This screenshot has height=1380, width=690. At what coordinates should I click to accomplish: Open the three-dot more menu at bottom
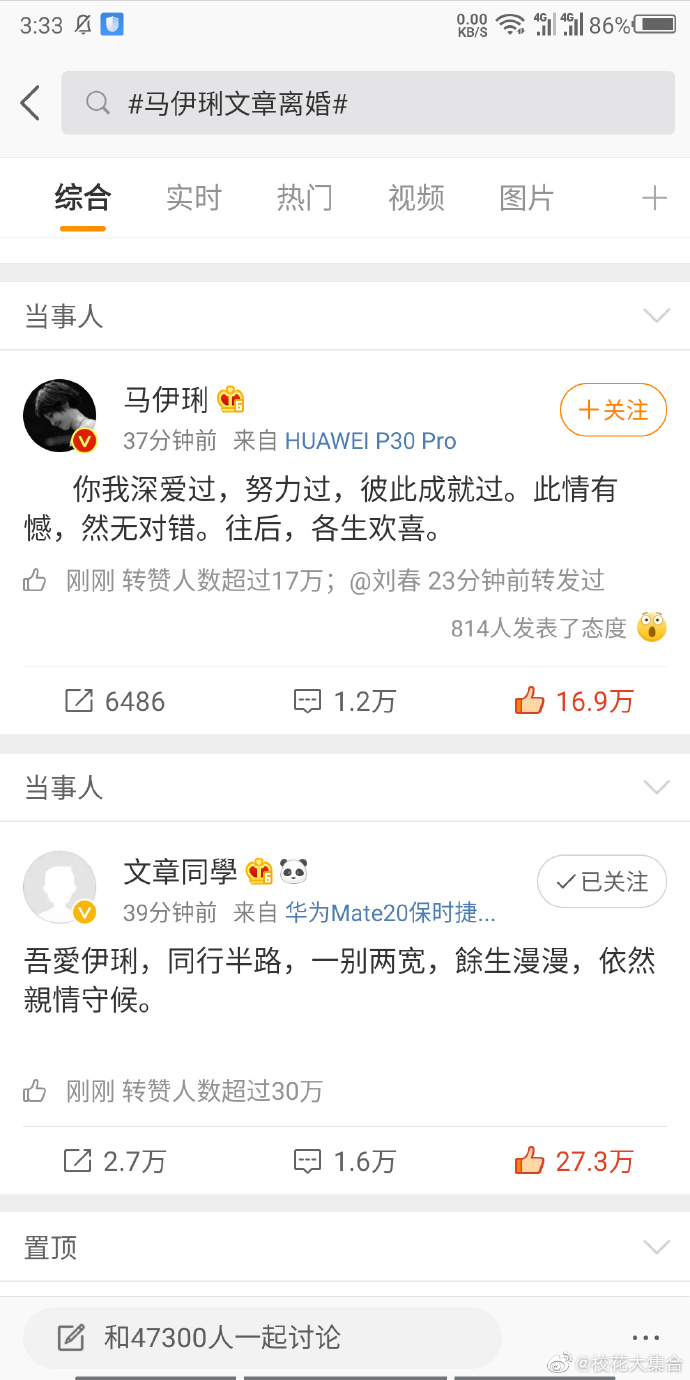click(x=645, y=1337)
